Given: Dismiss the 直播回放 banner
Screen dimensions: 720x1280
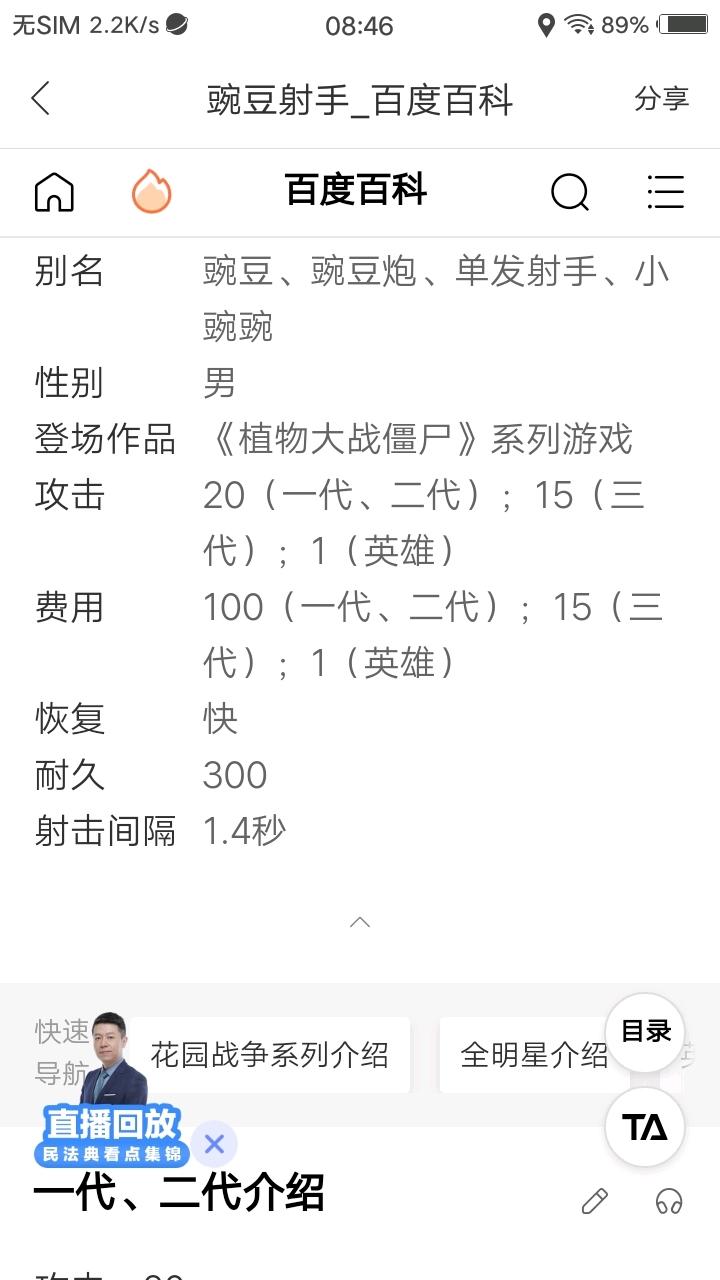Looking at the screenshot, I should coord(214,1144).
